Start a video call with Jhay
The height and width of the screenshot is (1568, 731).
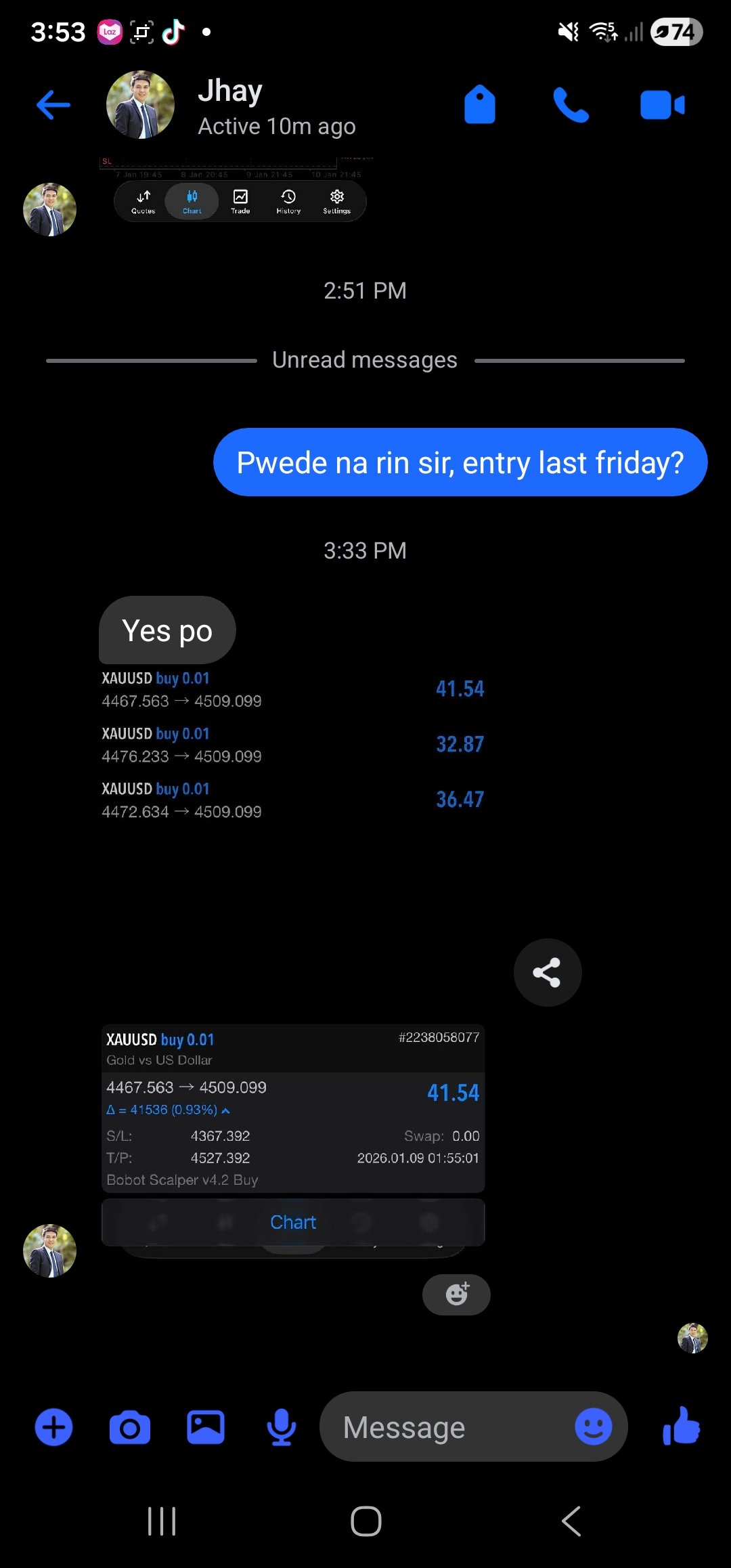click(x=662, y=105)
